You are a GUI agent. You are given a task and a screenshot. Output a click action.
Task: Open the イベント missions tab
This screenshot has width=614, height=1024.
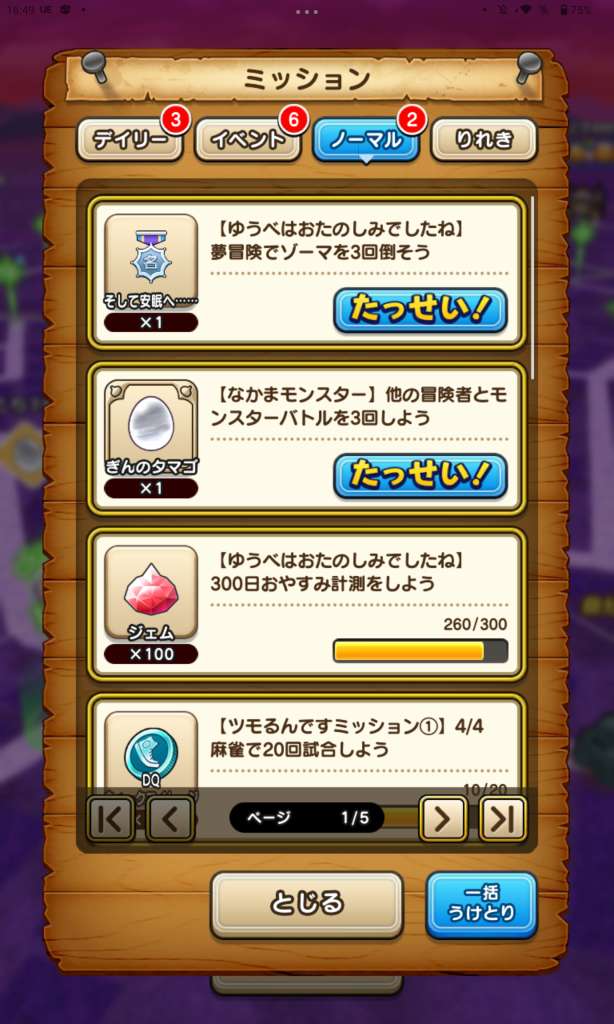pos(247,141)
